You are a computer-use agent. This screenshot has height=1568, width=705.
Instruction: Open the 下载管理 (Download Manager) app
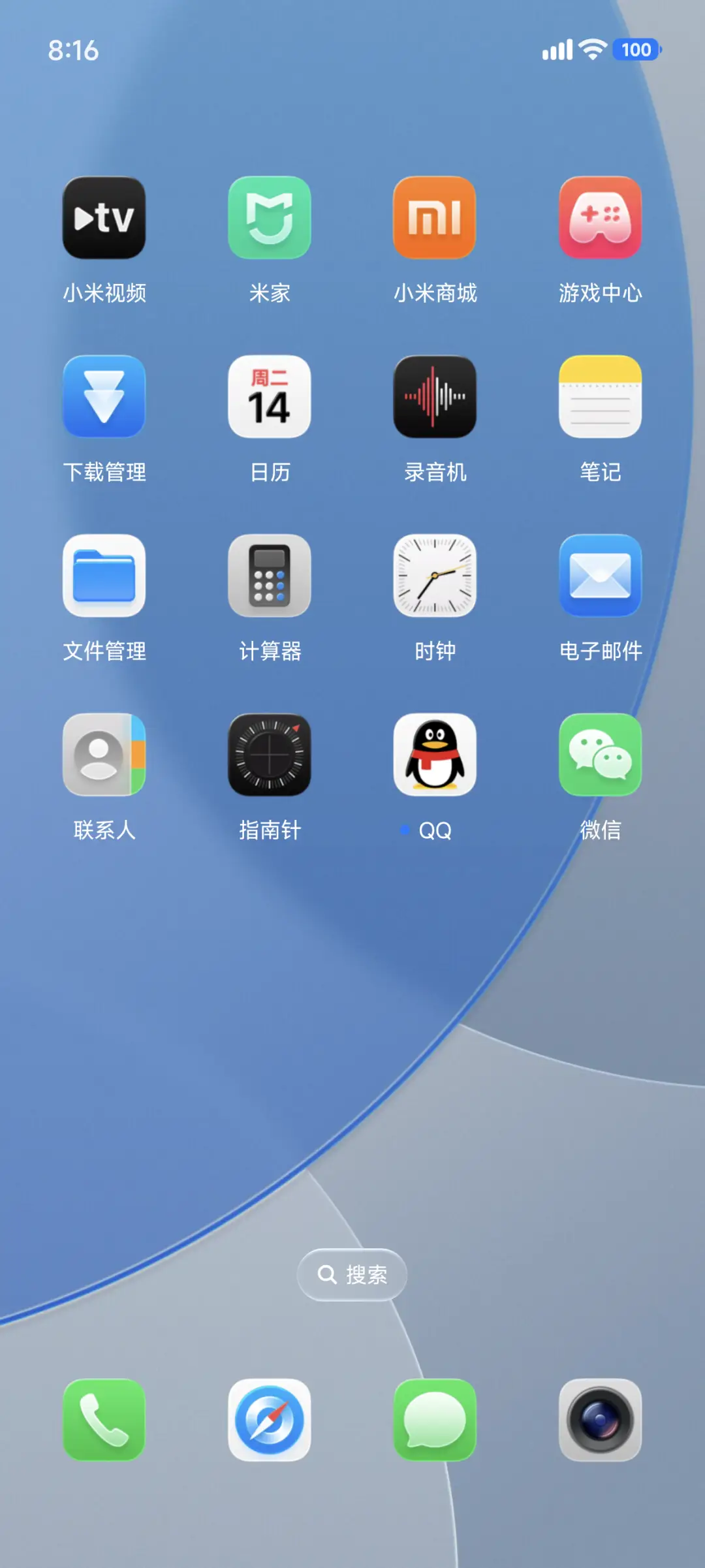click(104, 397)
